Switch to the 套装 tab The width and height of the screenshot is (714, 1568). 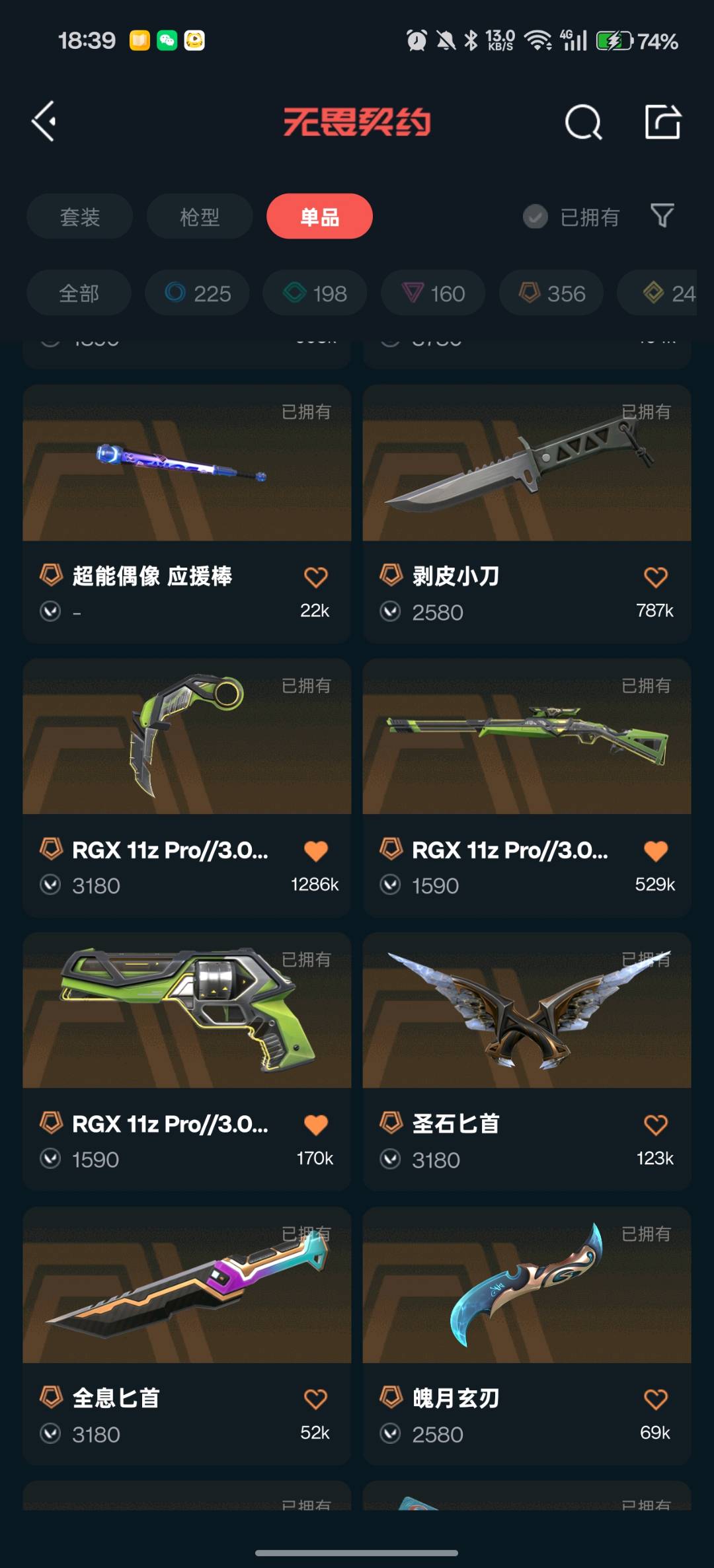pyautogui.click(x=80, y=216)
